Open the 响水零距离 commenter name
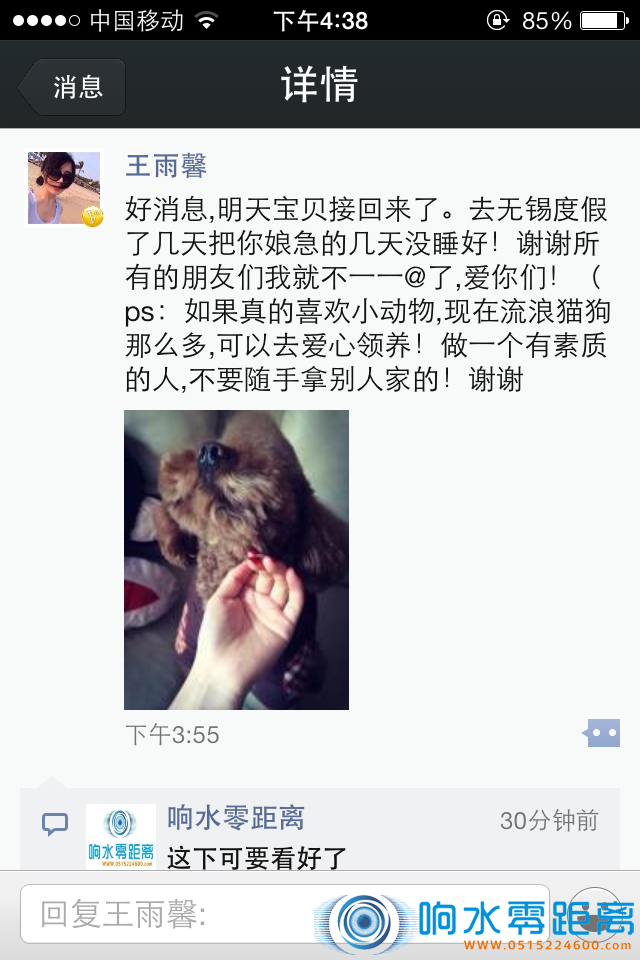640x960 pixels. coord(235,818)
